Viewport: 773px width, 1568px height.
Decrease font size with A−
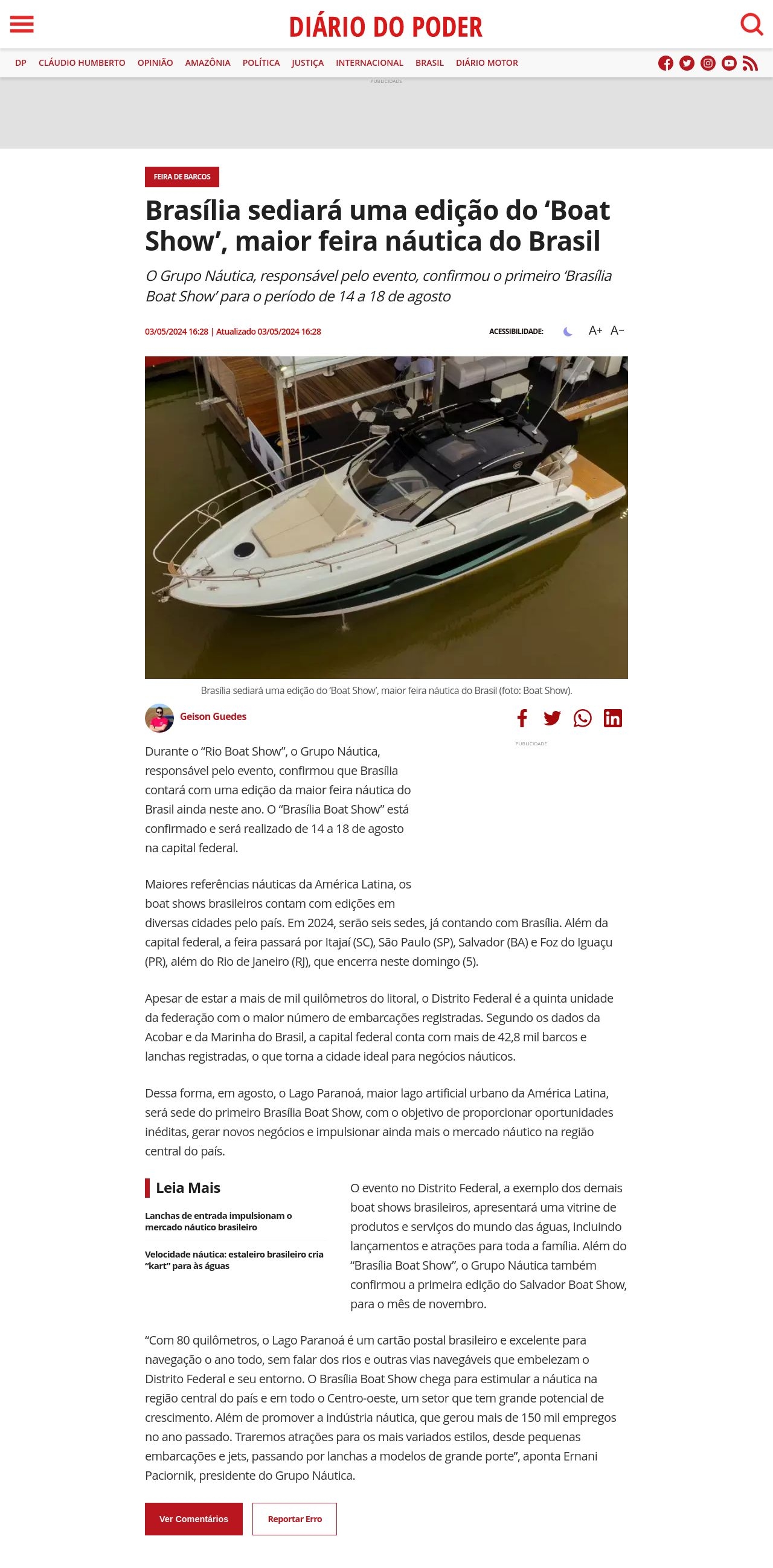click(x=617, y=330)
